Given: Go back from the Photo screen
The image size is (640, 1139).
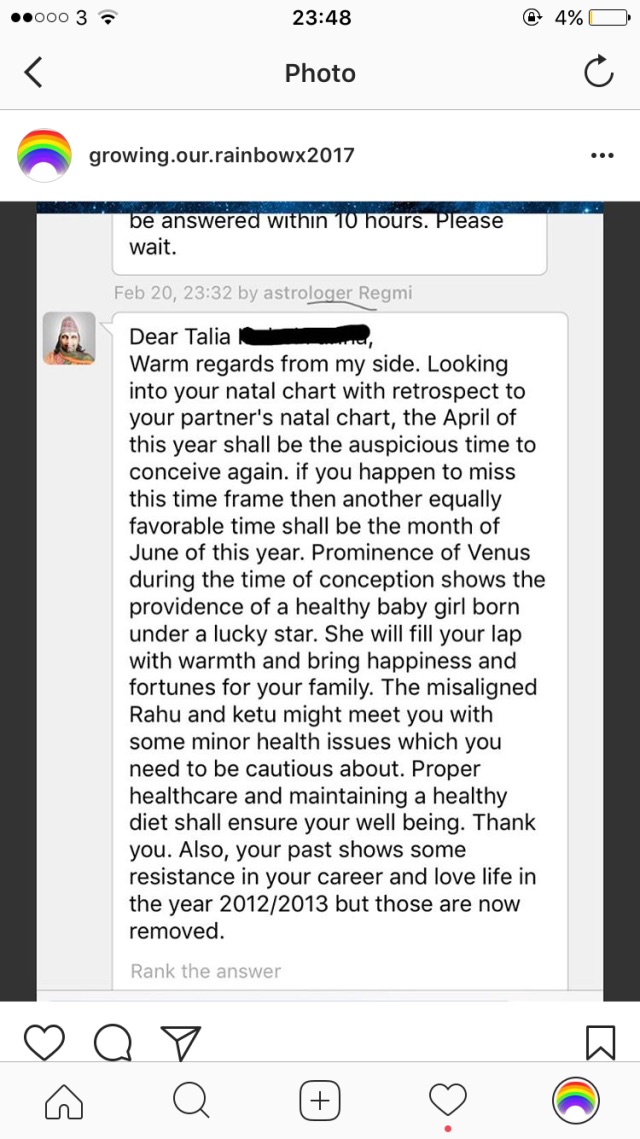Looking at the screenshot, I should pyautogui.click(x=34, y=73).
